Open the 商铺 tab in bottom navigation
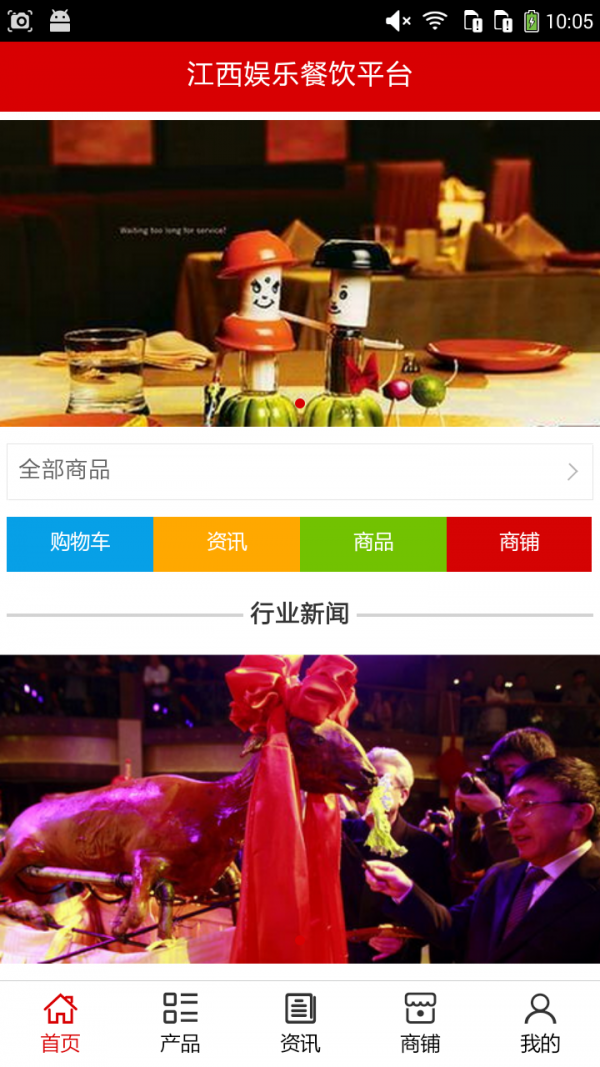This screenshot has width=600, height=1067. click(x=420, y=1023)
